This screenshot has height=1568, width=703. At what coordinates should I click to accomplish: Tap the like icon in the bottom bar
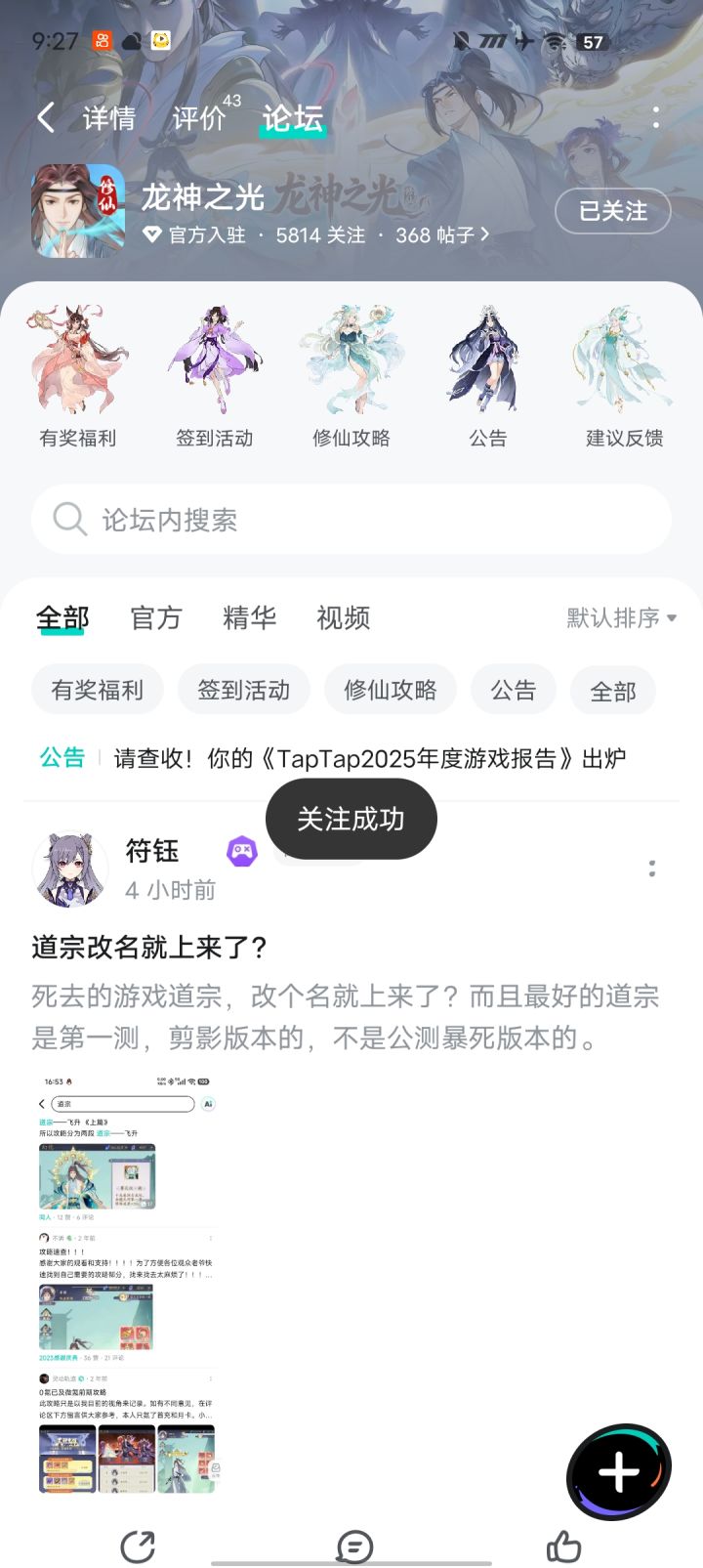(x=564, y=1546)
